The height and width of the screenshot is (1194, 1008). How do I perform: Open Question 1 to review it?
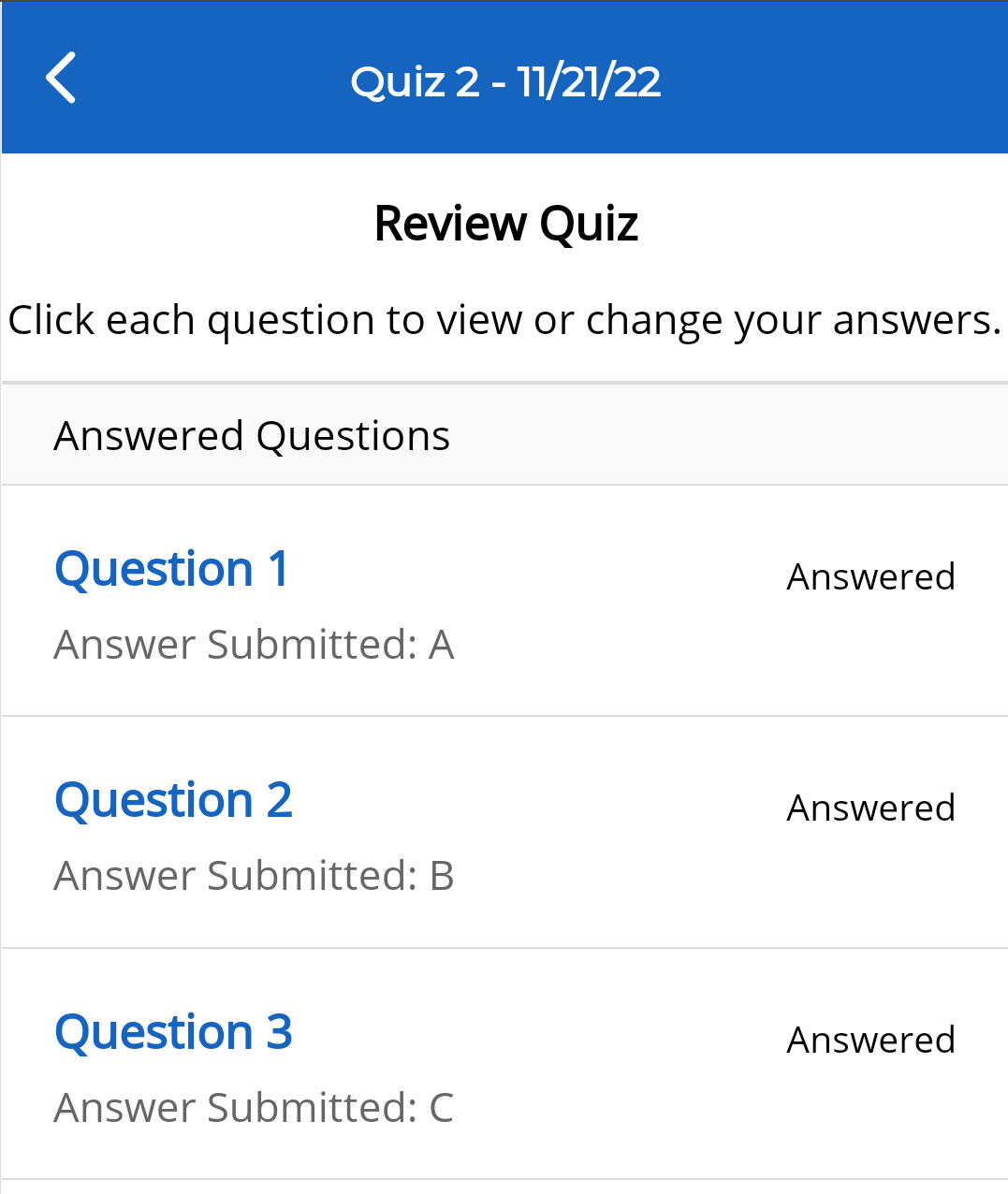pyautogui.click(x=170, y=569)
